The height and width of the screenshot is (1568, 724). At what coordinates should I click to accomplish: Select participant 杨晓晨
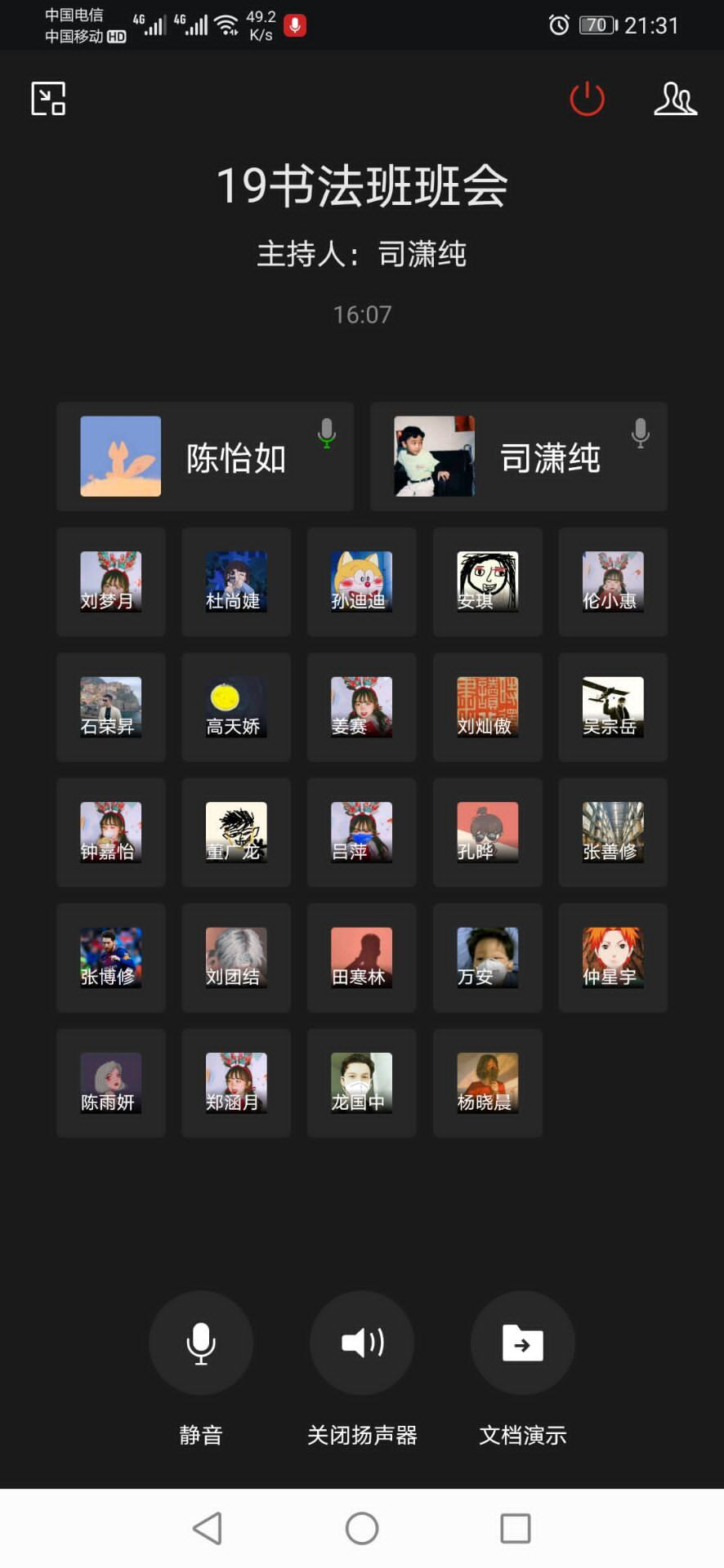pyautogui.click(x=487, y=1083)
